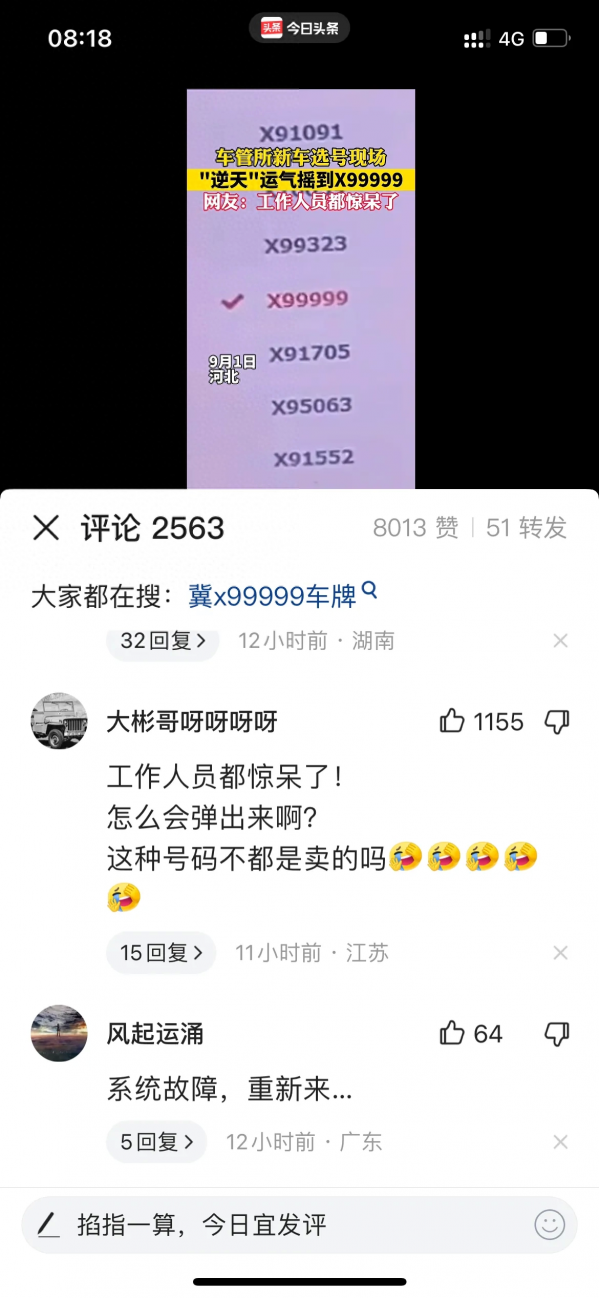Like 大彬哥呀呀呀呀's comment
600x1298 pixels.
[x=453, y=721]
